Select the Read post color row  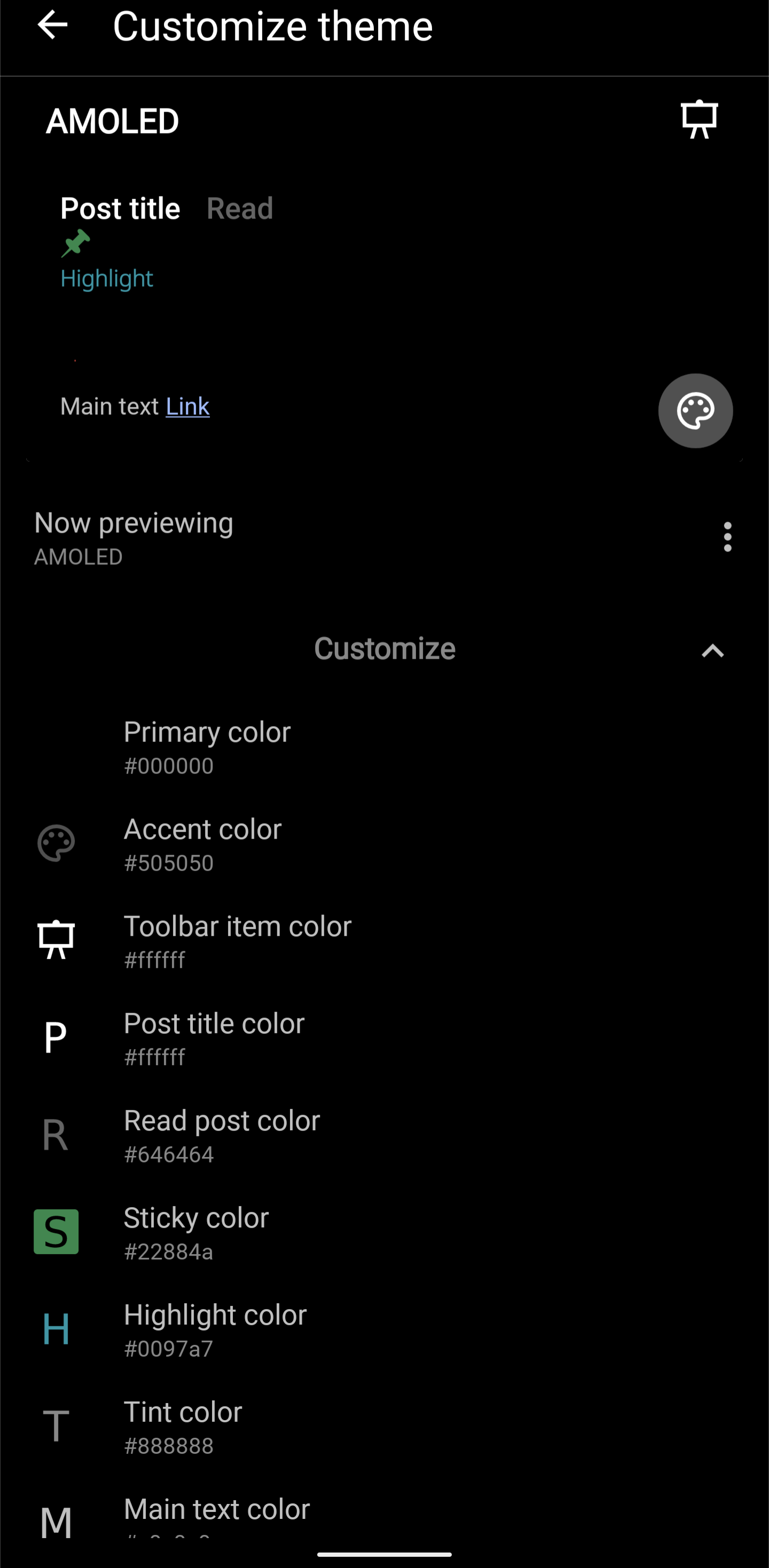384,1136
